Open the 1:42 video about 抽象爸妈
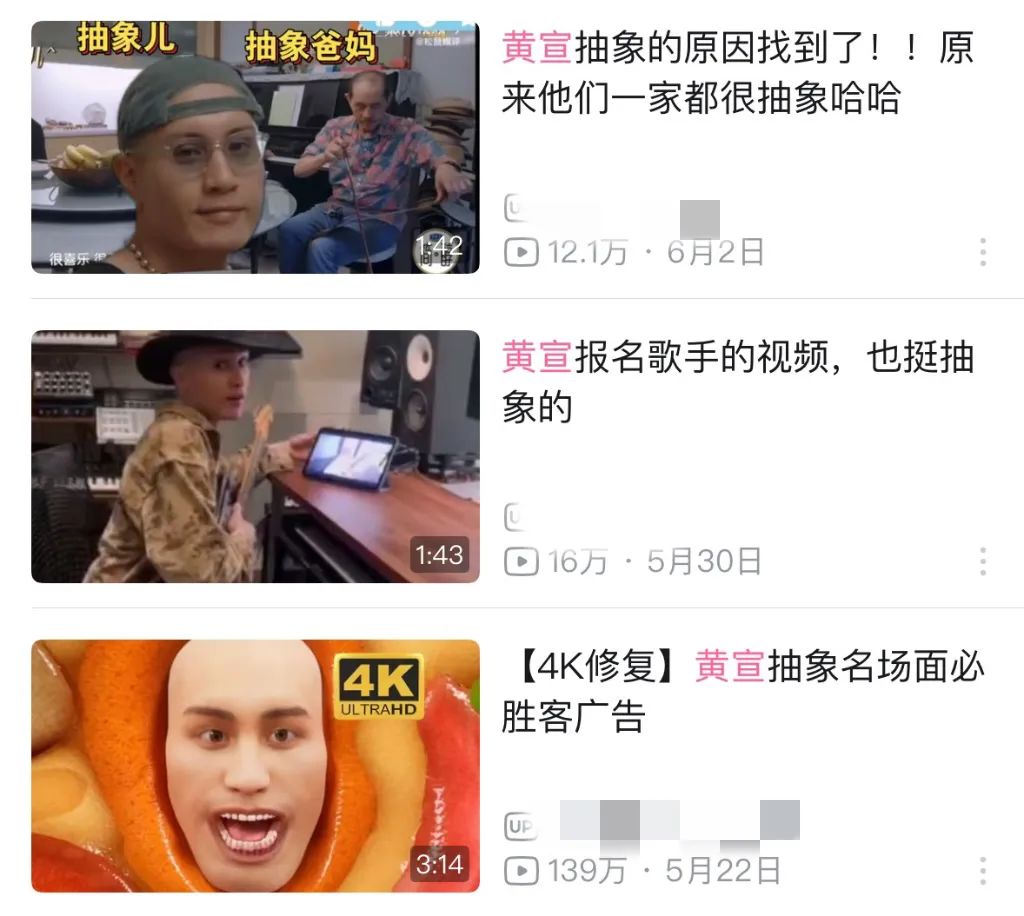Screen dimensions: 1024x916 255,147
